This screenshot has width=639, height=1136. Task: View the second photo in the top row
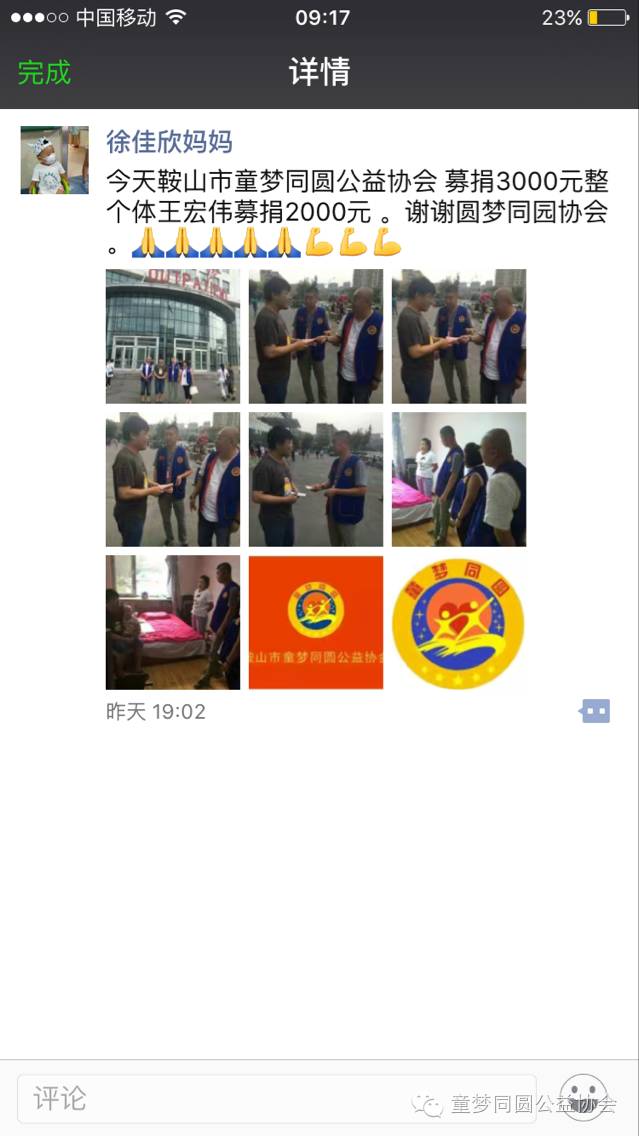(316, 336)
